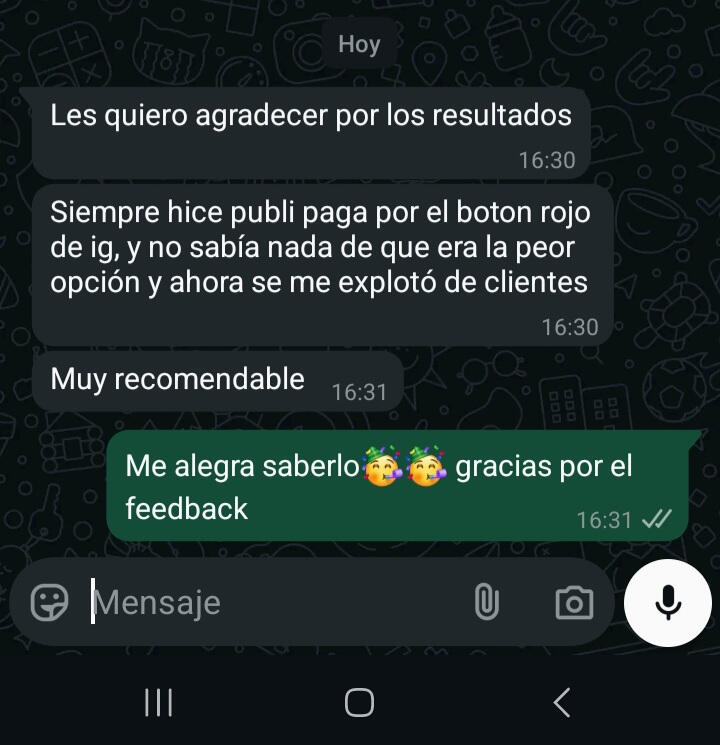The height and width of the screenshot is (745, 720).
Task: Attach a file with the paperclip
Action: coord(486,602)
